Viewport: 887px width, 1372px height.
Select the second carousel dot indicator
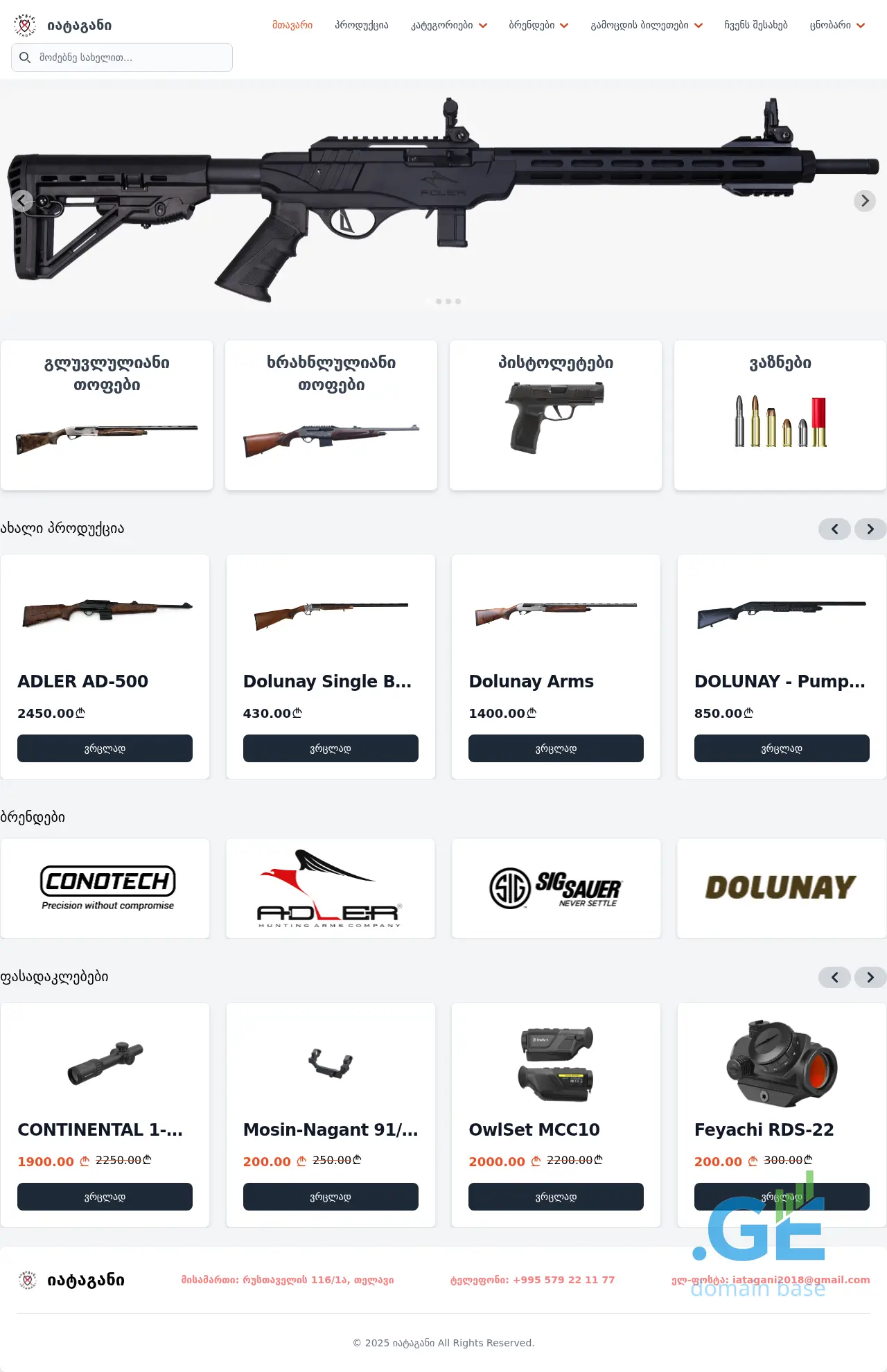point(437,301)
